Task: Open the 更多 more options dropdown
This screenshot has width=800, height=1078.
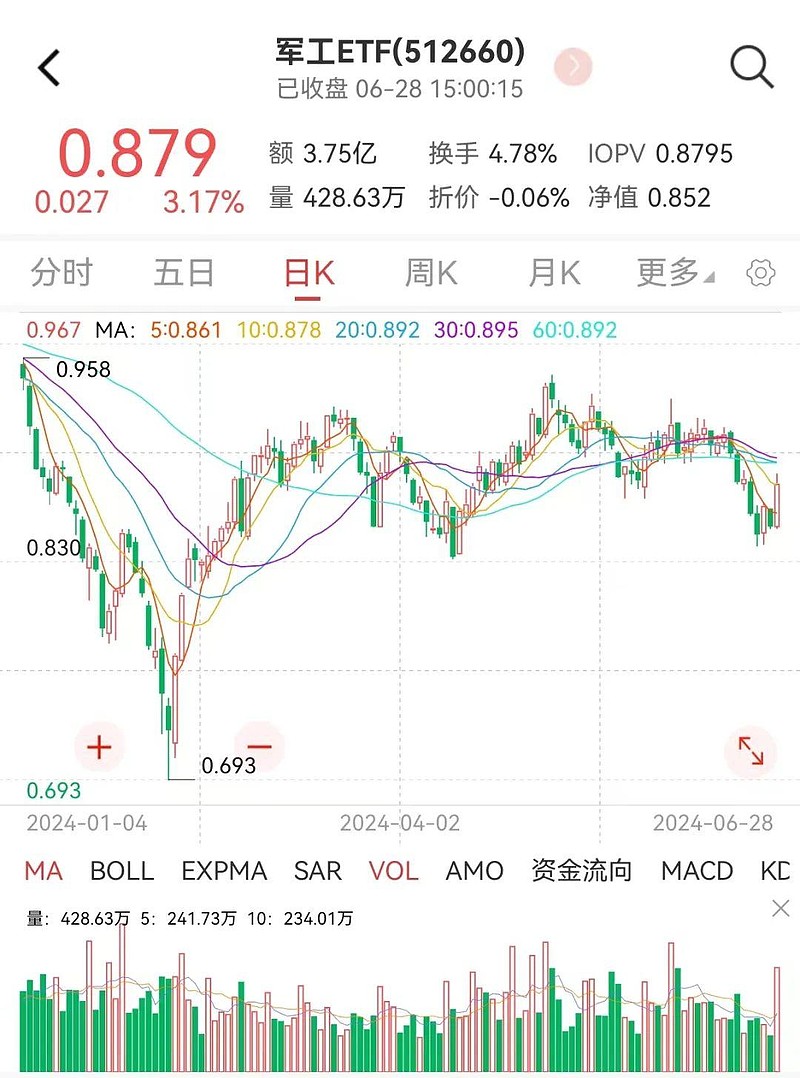Action: 672,271
